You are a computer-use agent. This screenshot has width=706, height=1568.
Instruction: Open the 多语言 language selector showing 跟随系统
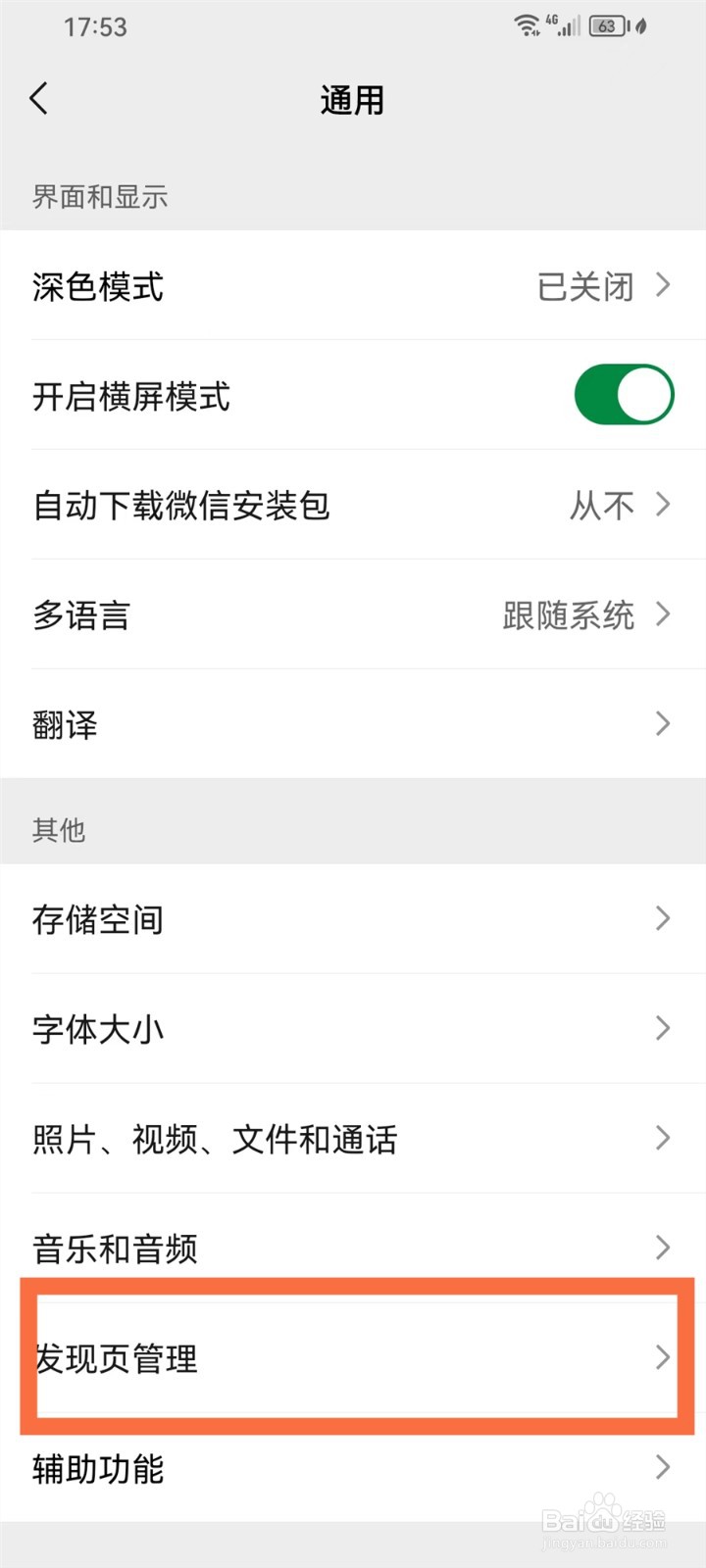click(353, 615)
